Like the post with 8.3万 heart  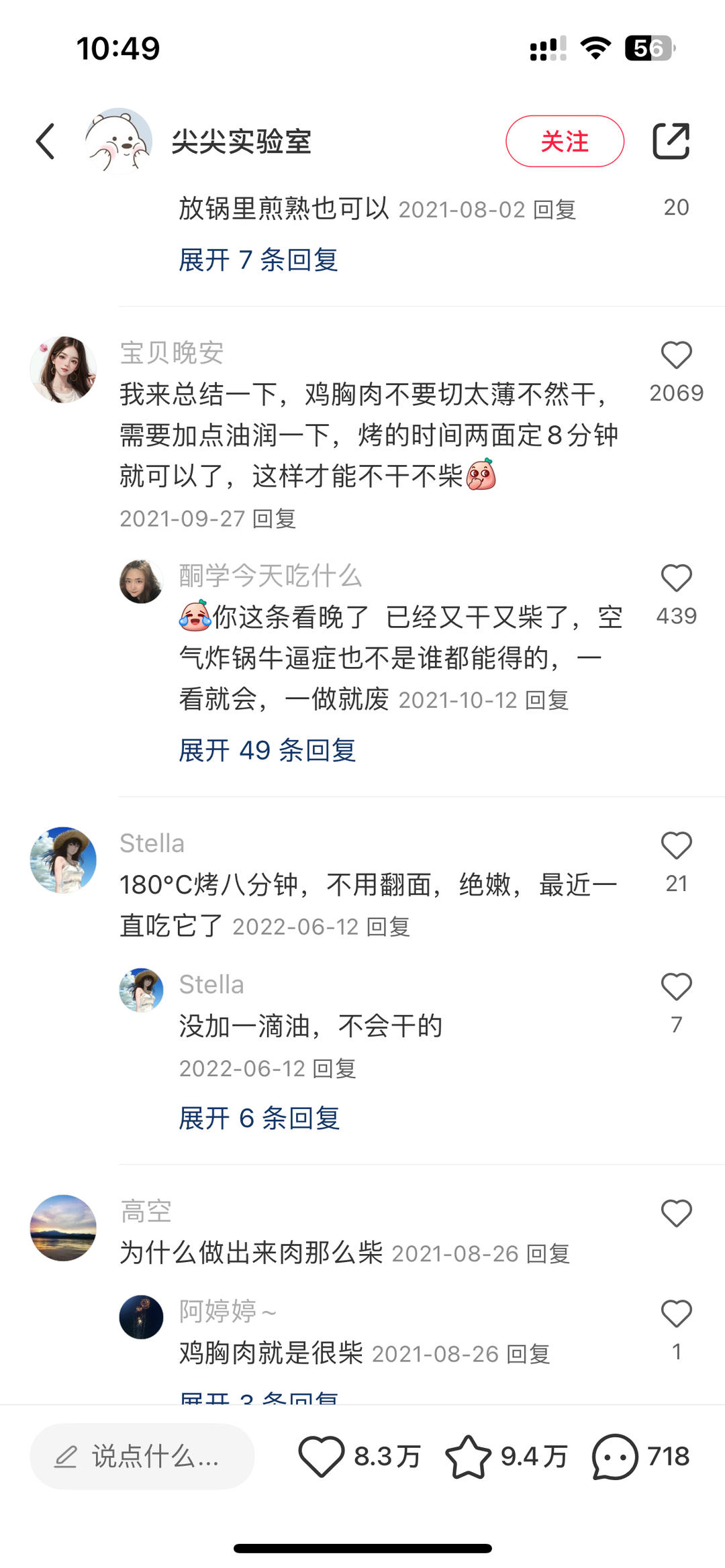coord(321,1457)
